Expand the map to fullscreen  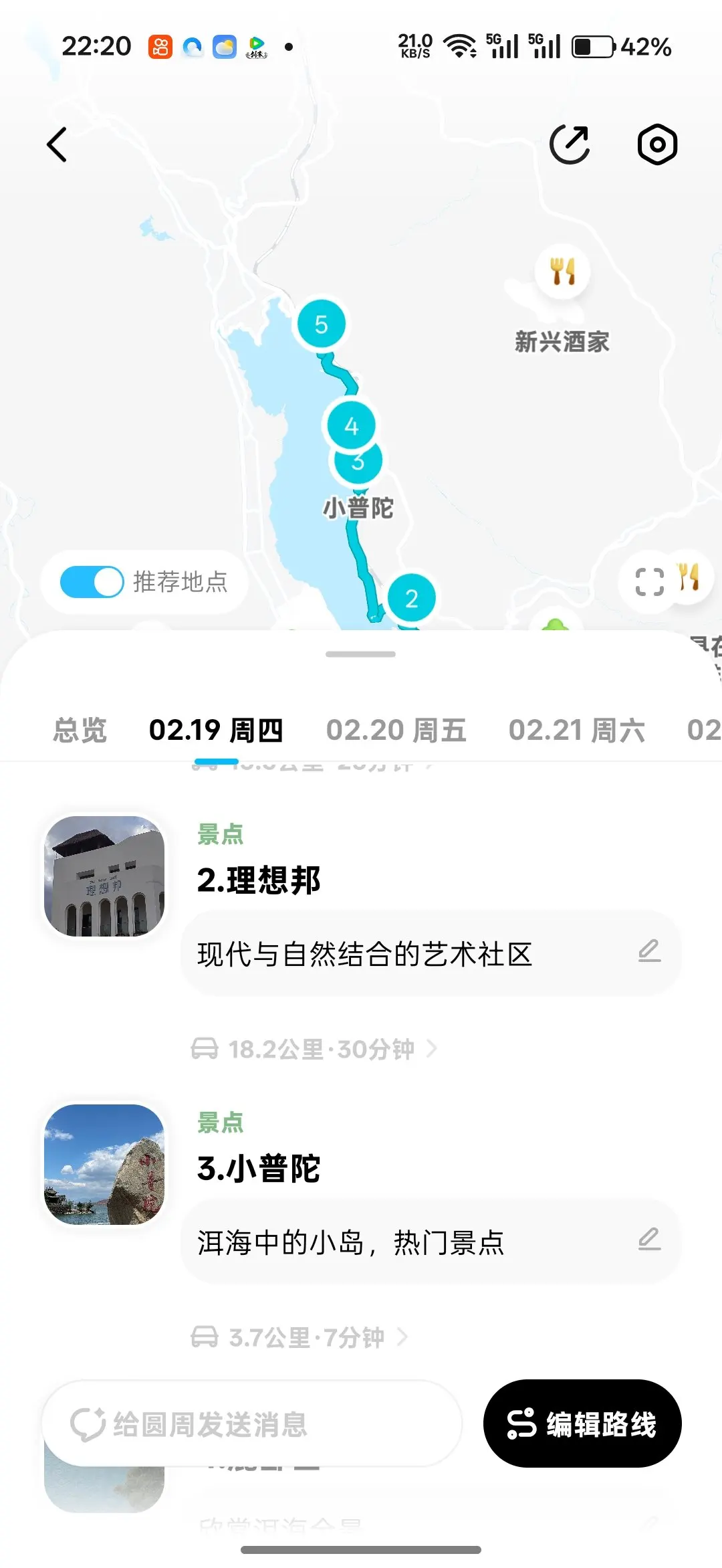(649, 581)
